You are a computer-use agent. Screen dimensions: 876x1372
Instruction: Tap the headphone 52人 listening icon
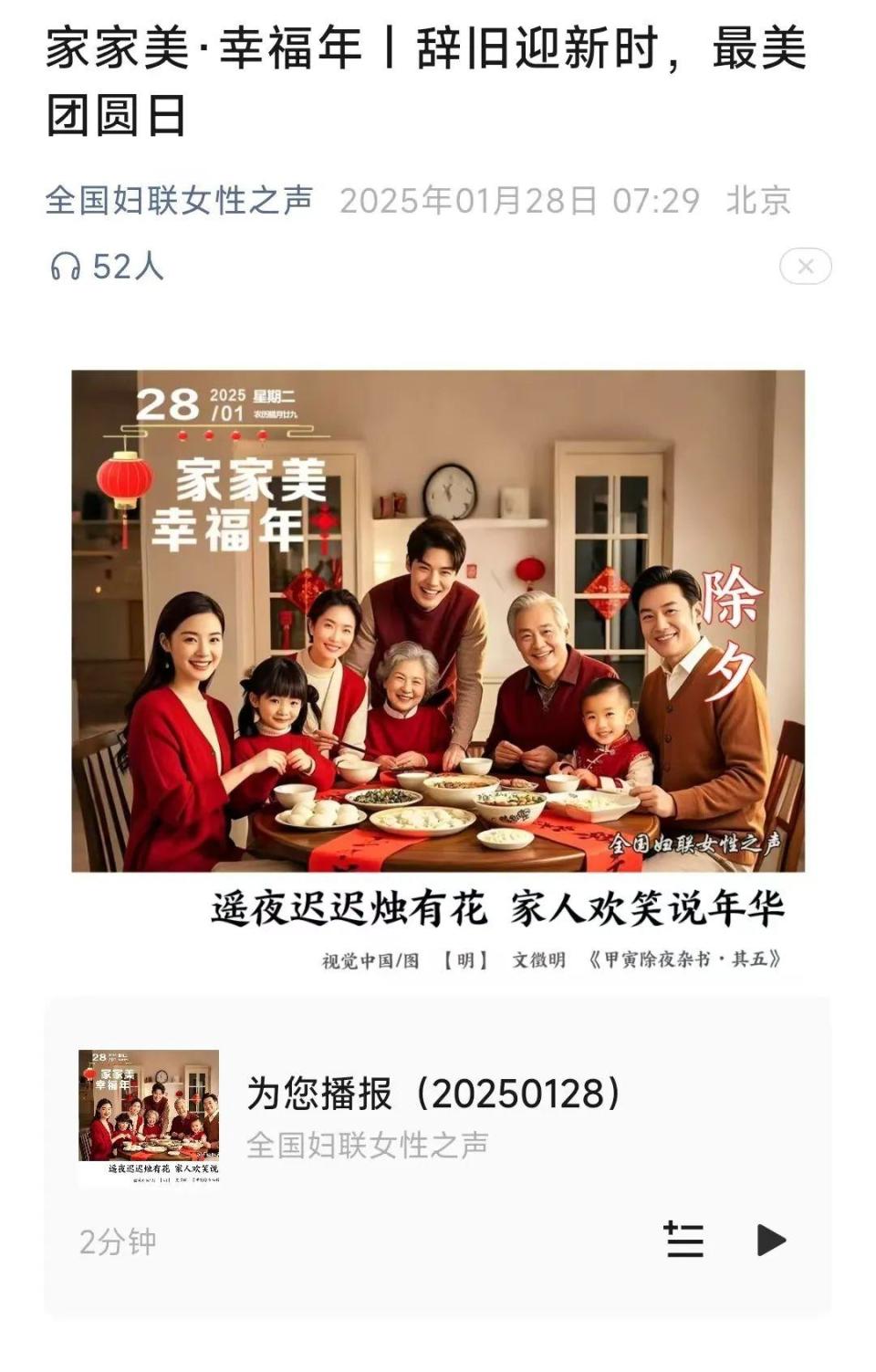tap(66, 267)
